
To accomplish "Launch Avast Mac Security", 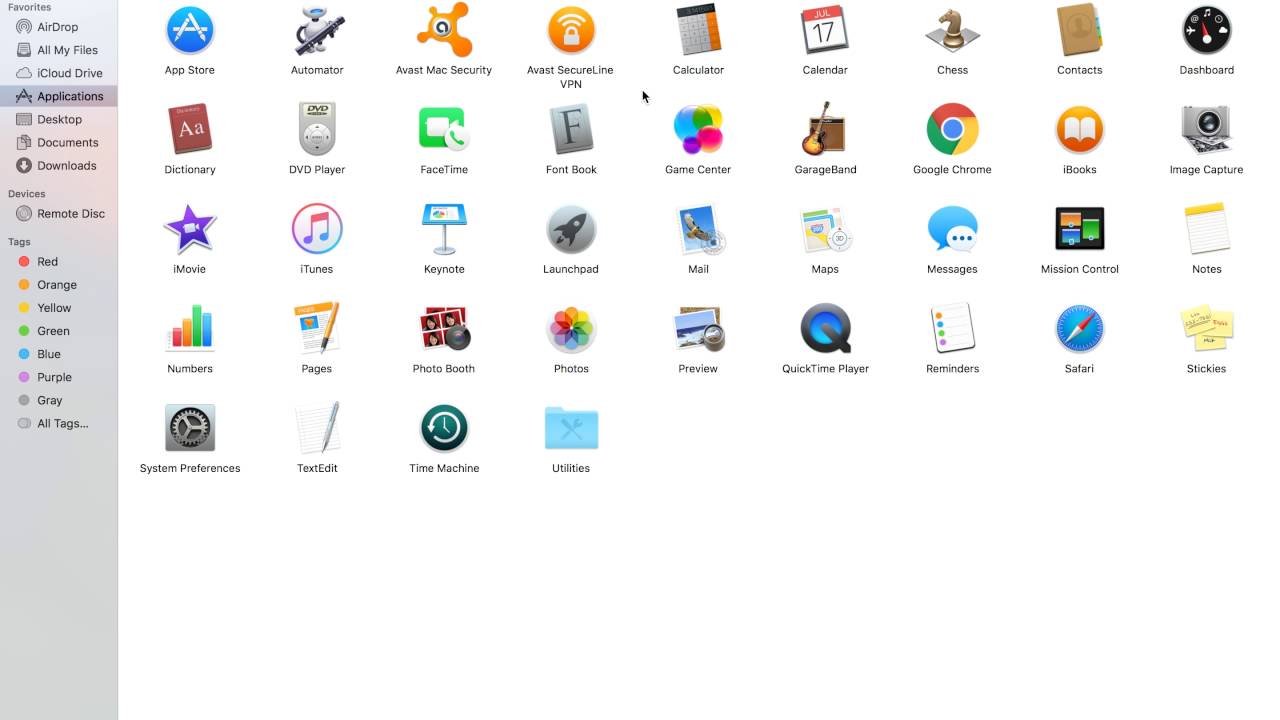I will [444, 30].
